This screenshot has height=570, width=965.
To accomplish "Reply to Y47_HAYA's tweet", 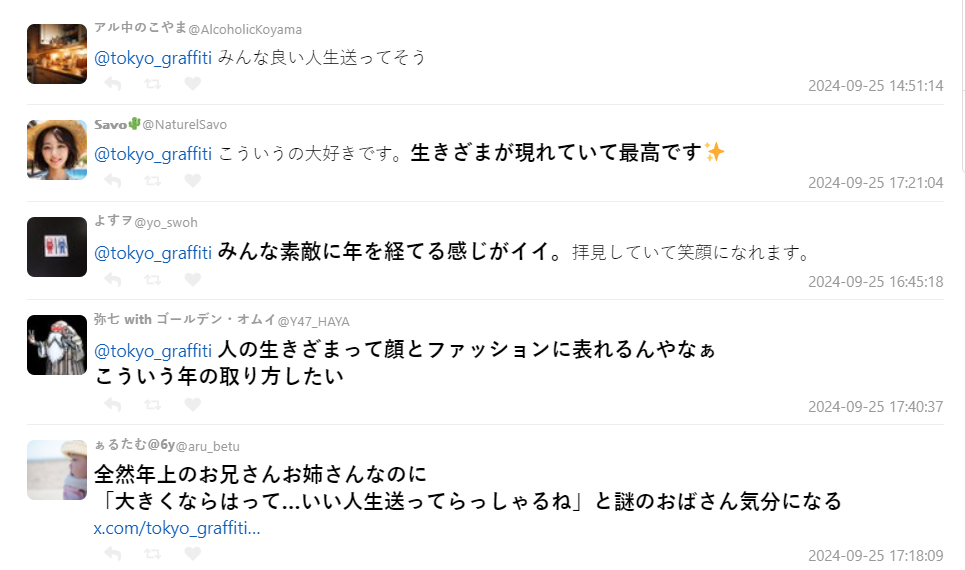I will [x=113, y=405].
